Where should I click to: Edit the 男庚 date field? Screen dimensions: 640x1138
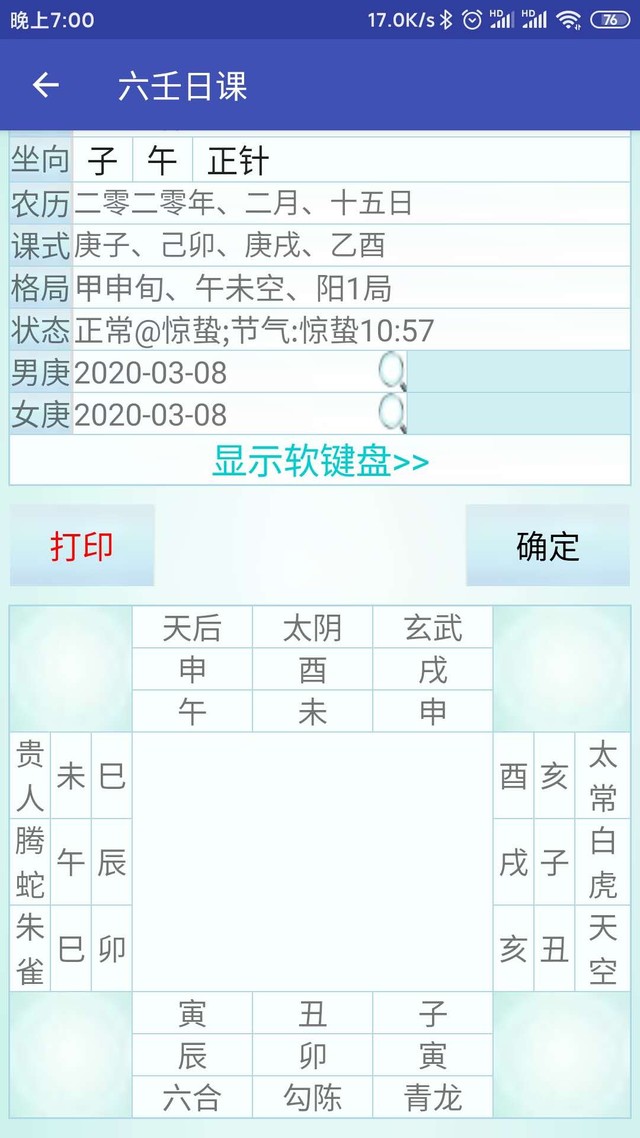(x=220, y=373)
